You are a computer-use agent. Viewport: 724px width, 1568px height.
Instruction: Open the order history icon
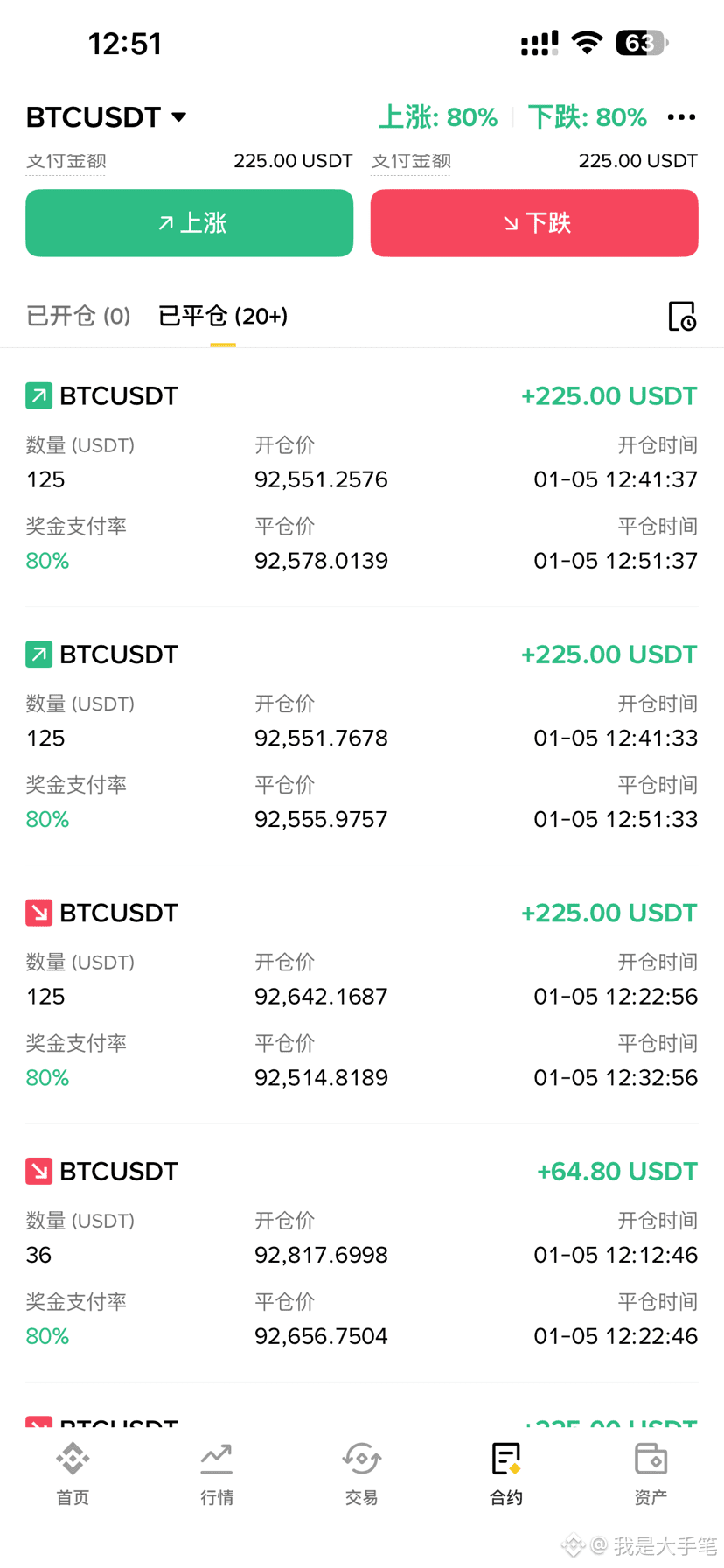(x=682, y=316)
